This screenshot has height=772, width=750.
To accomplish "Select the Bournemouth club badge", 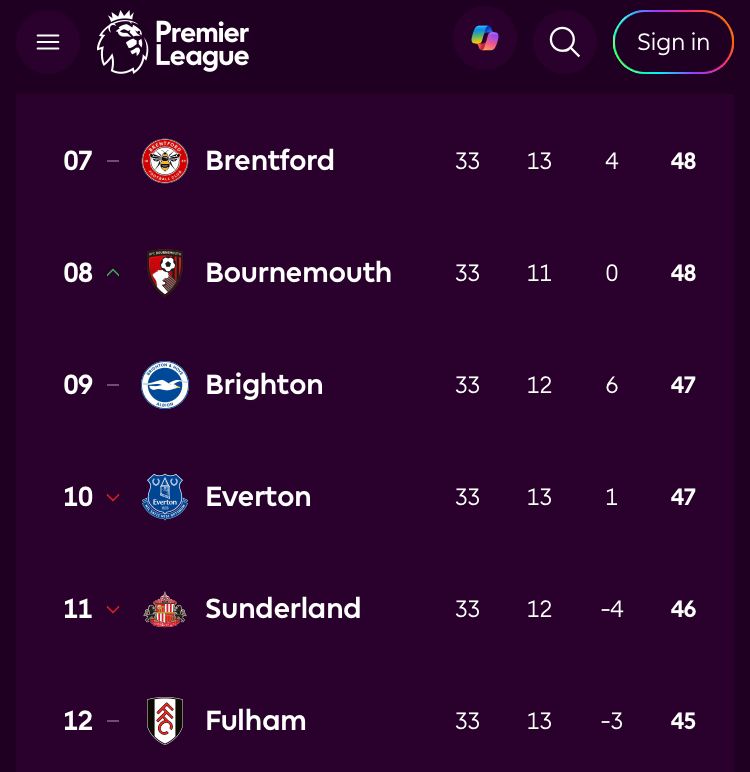I will pyautogui.click(x=164, y=272).
